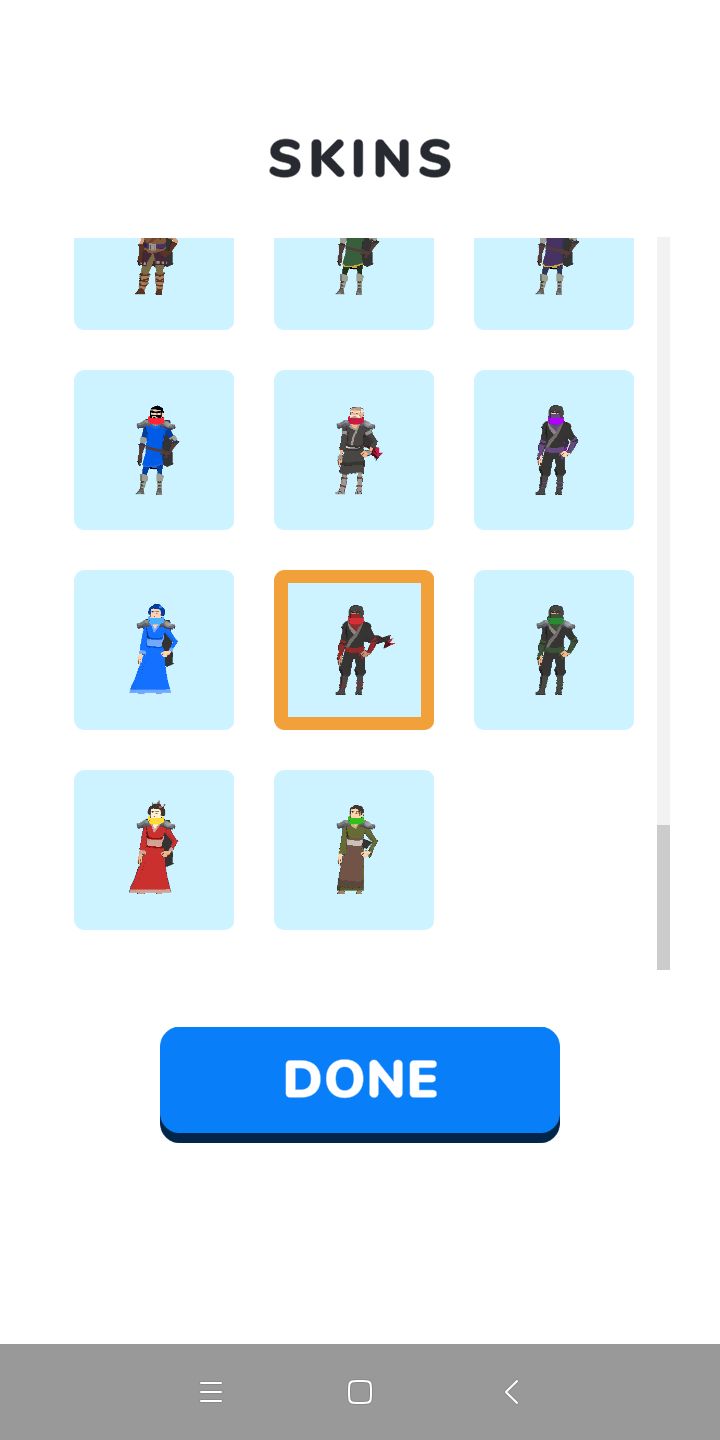This screenshot has height=1440, width=720.
Task: Click the scrollbar thumb near the bottom
Action: (664, 895)
